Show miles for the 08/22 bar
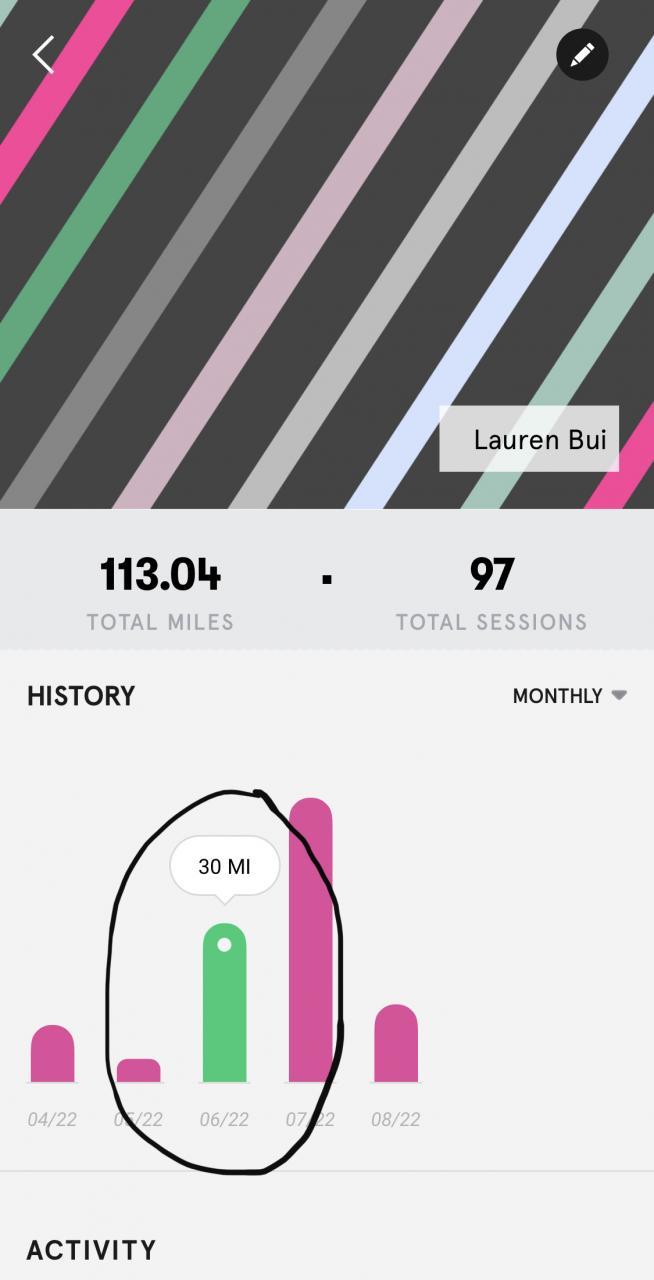This screenshot has width=654, height=1280. click(396, 1043)
